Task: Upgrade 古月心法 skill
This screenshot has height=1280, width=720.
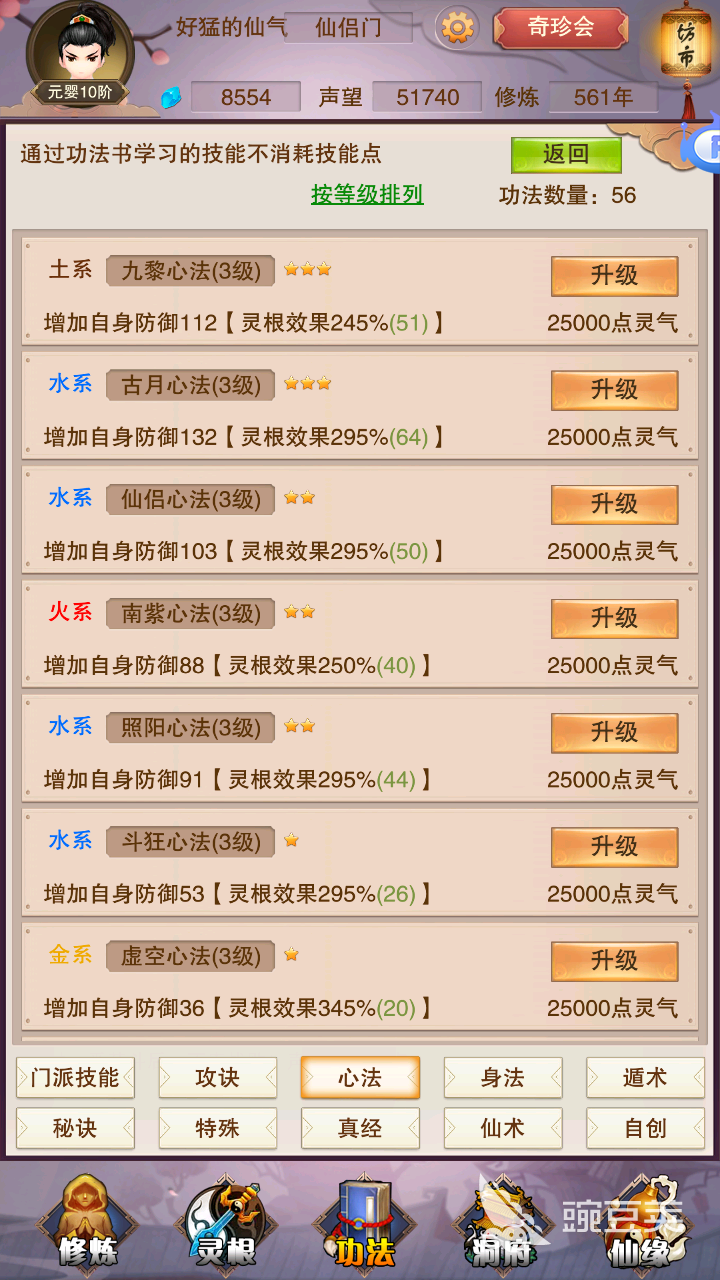Action: (x=614, y=390)
